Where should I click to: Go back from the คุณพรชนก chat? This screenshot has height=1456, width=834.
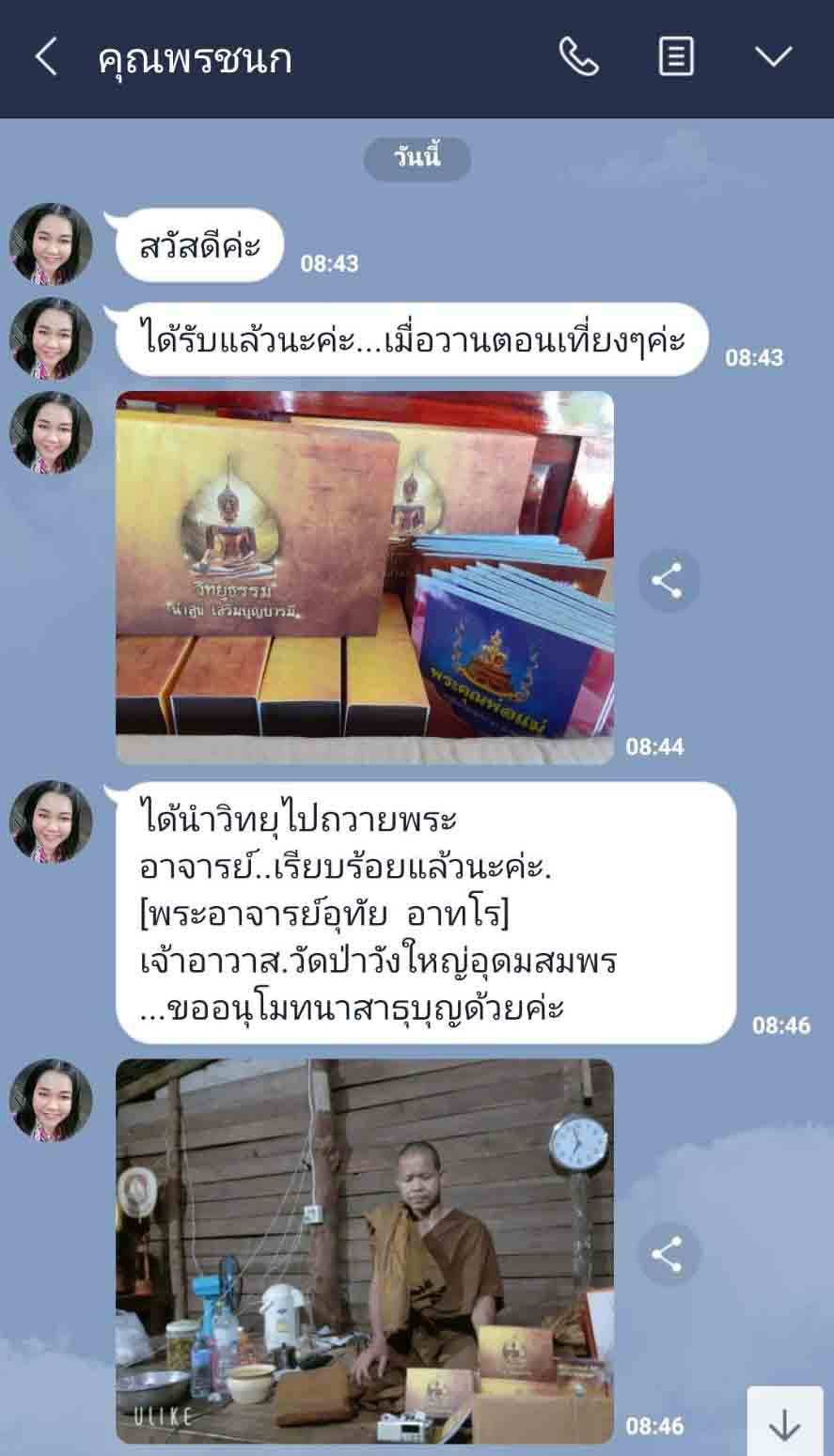coord(46,58)
